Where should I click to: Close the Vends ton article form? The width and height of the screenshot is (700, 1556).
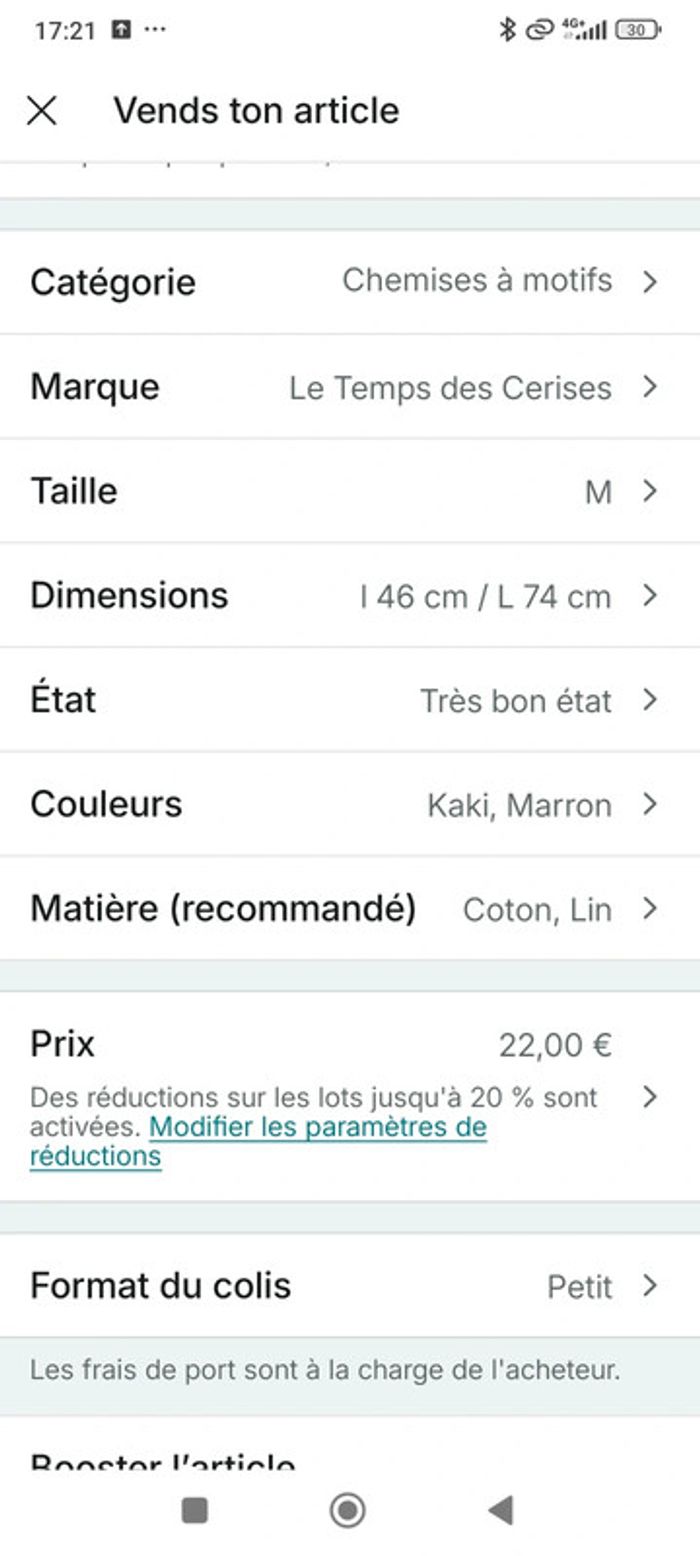41,110
